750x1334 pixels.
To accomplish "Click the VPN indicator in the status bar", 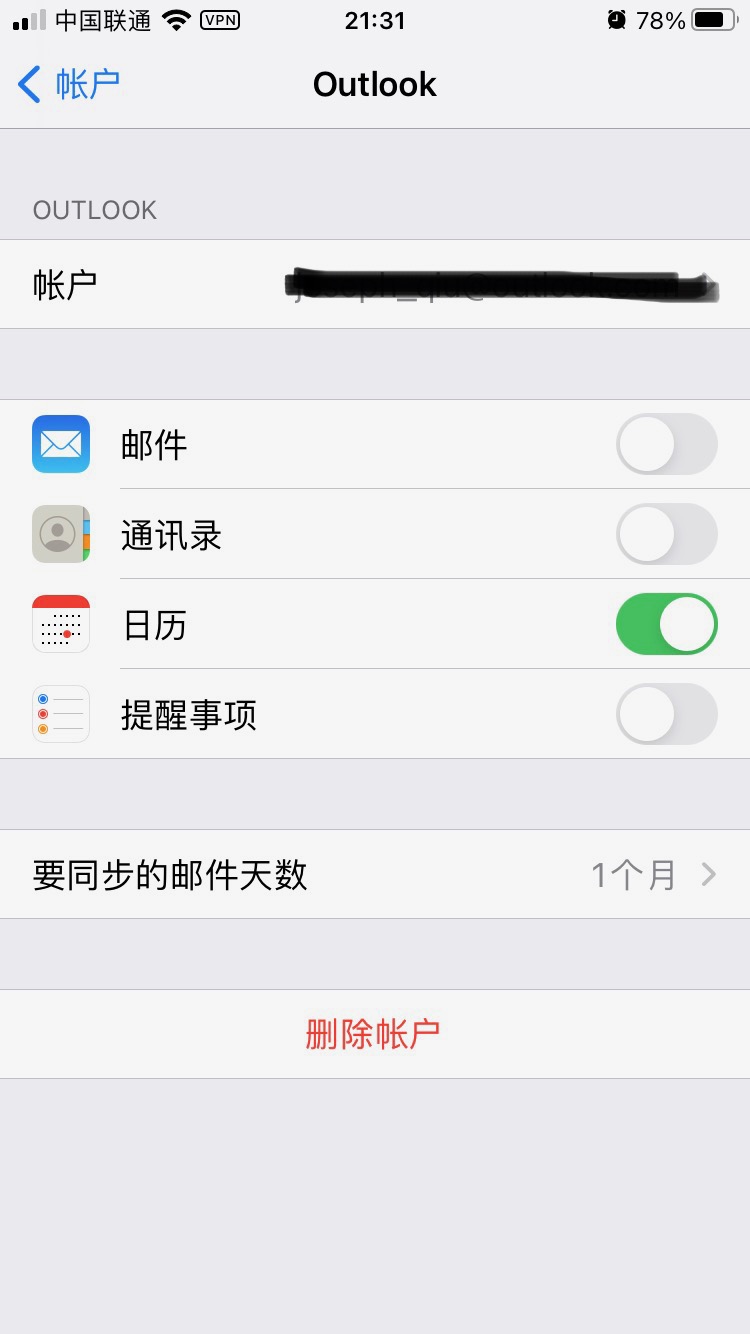I will coord(221,20).
